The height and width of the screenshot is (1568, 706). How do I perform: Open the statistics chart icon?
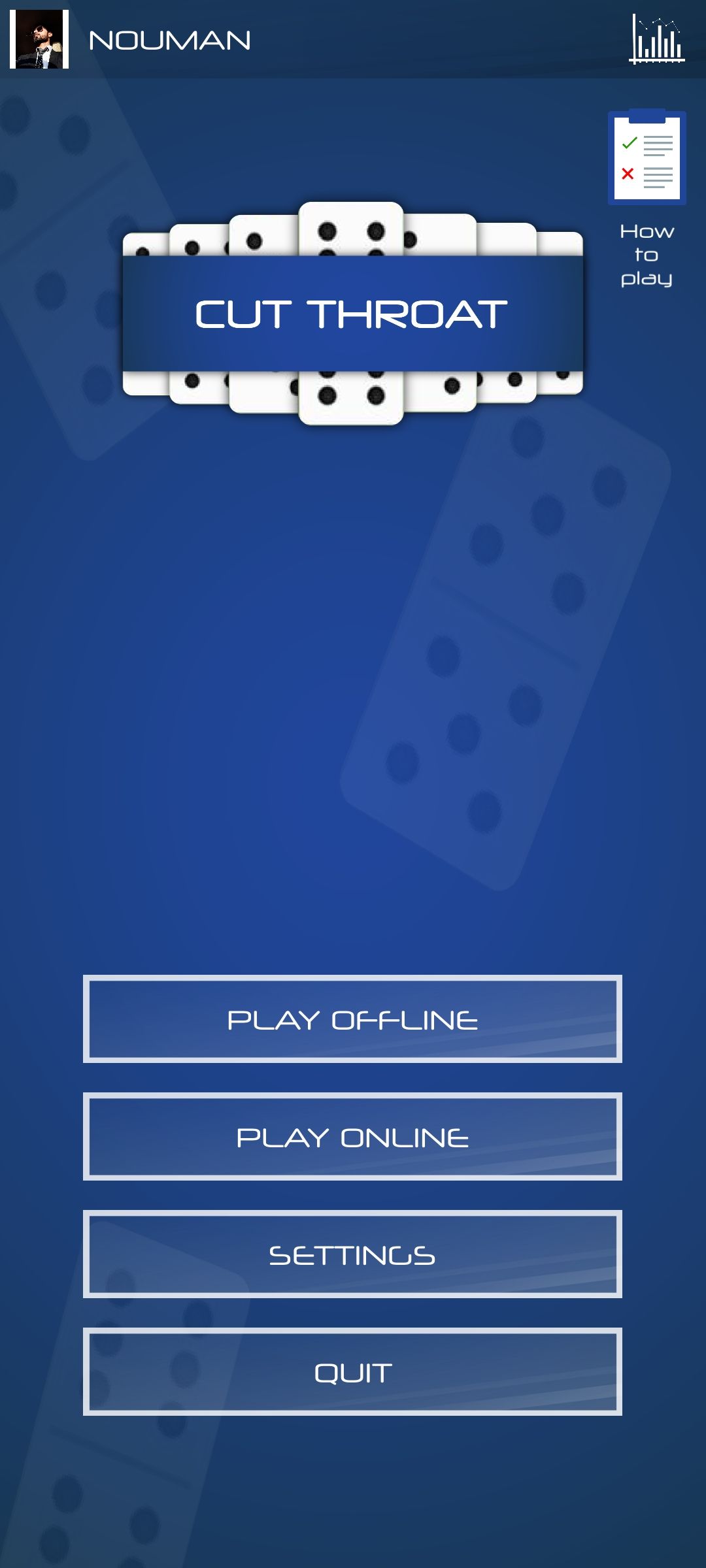tap(656, 39)
